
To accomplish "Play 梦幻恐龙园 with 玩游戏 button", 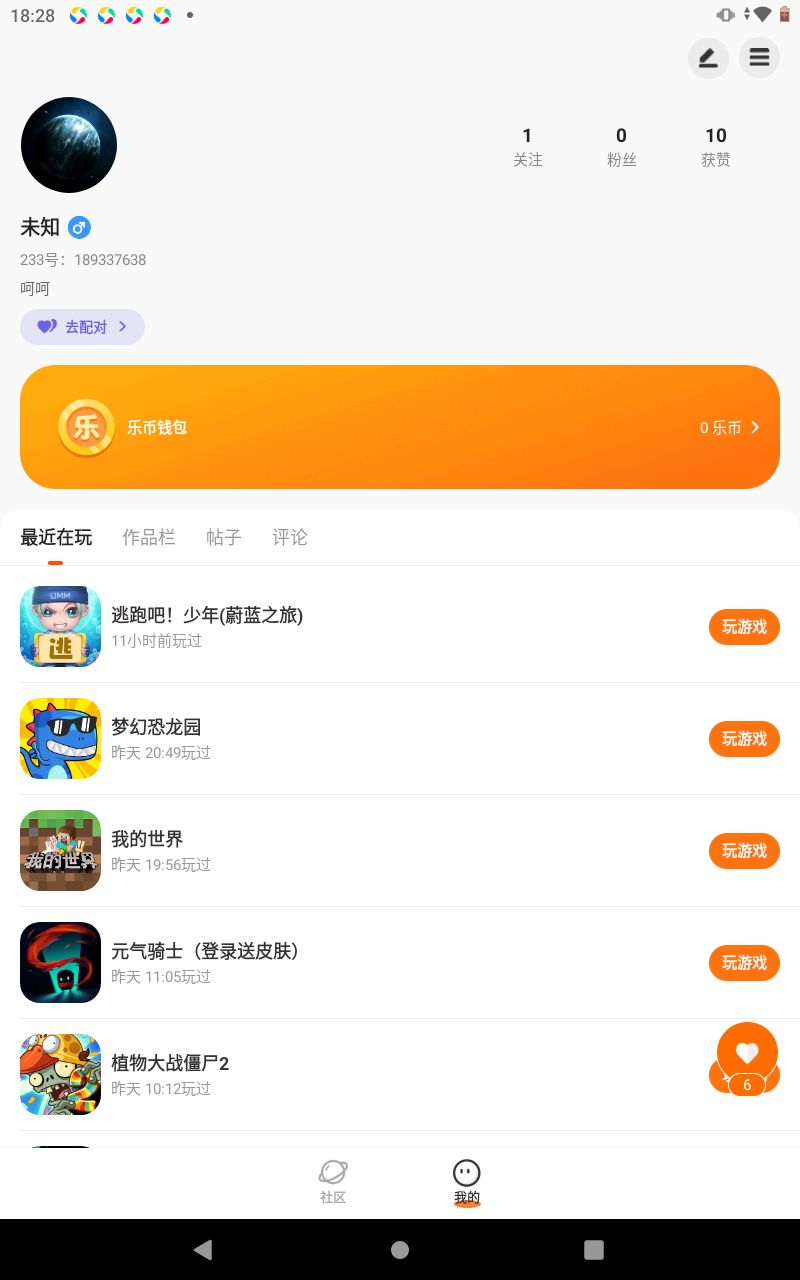I will click(744, 739).
